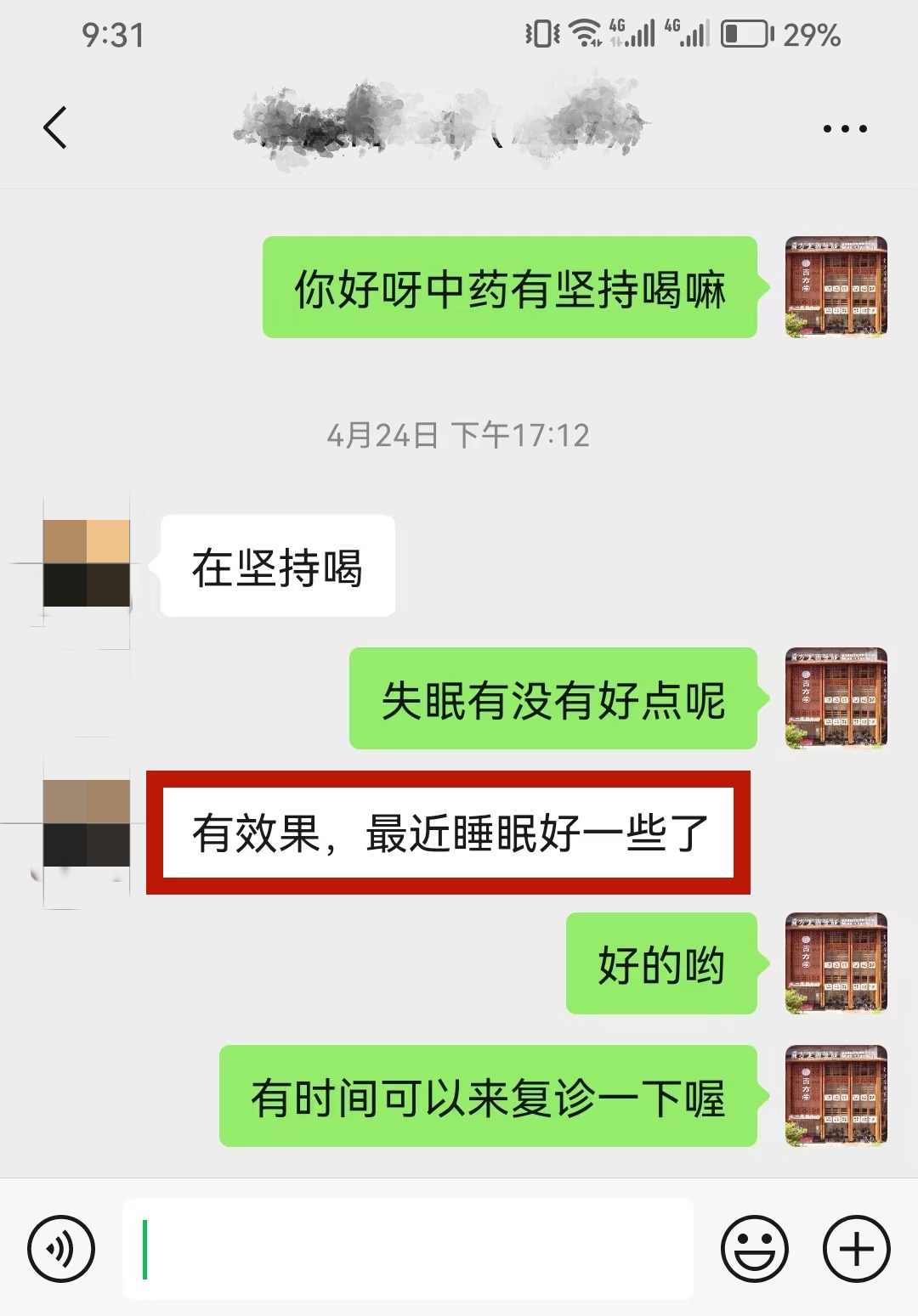Viewport: 918px width, 1316px height.
Task: Select the highlighted reply 有效果，最近睡眠好一些了
Action: click(x=450, y=833)
